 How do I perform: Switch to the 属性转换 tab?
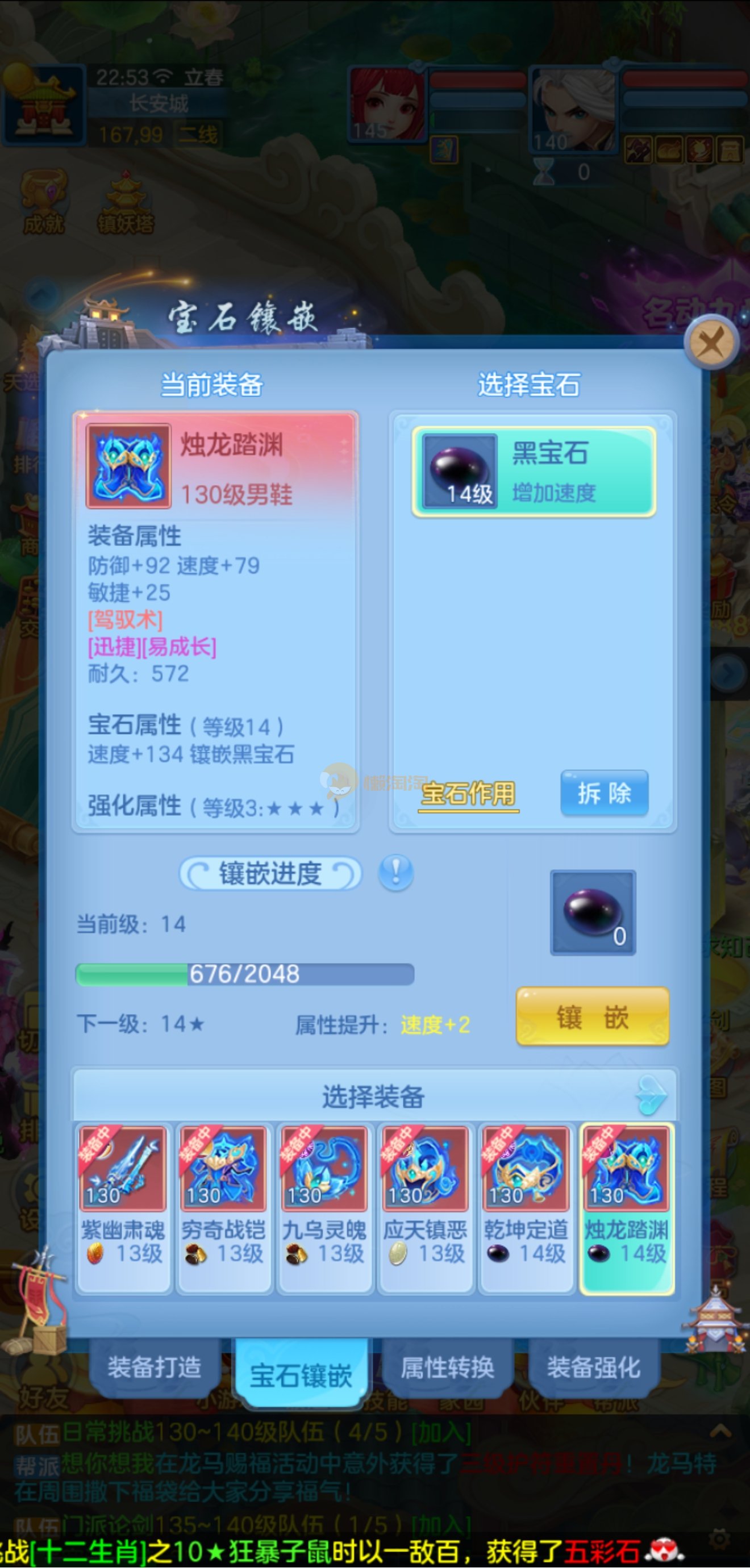447,1367
